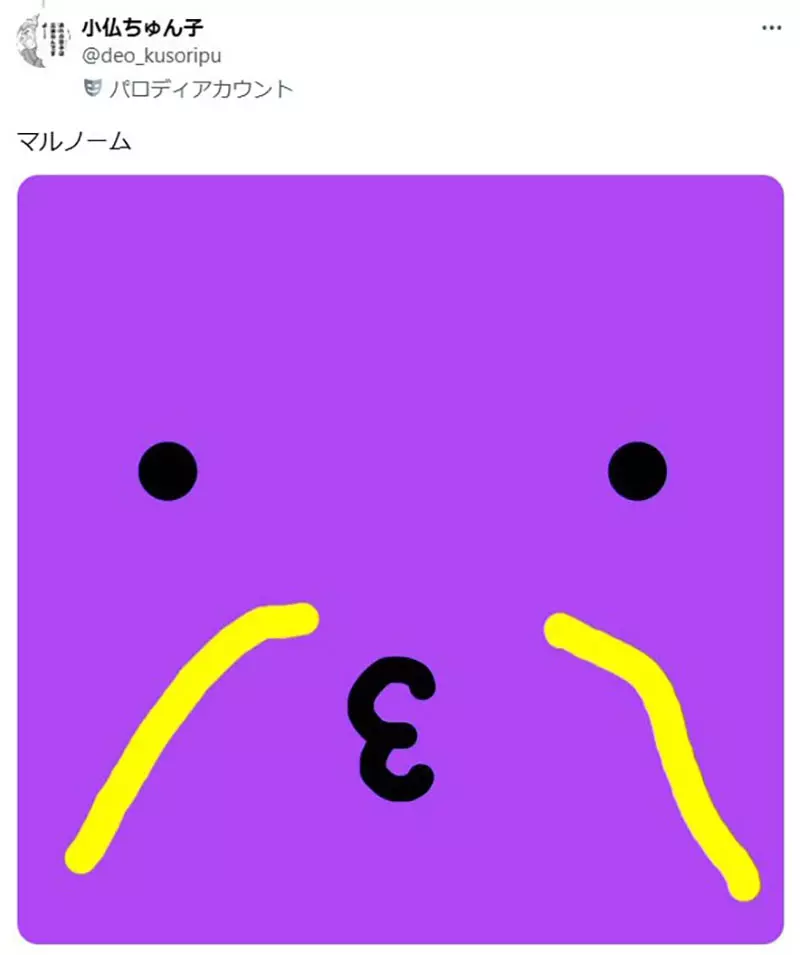Click the drawn left eye in the image

click(x=168, y=470)
